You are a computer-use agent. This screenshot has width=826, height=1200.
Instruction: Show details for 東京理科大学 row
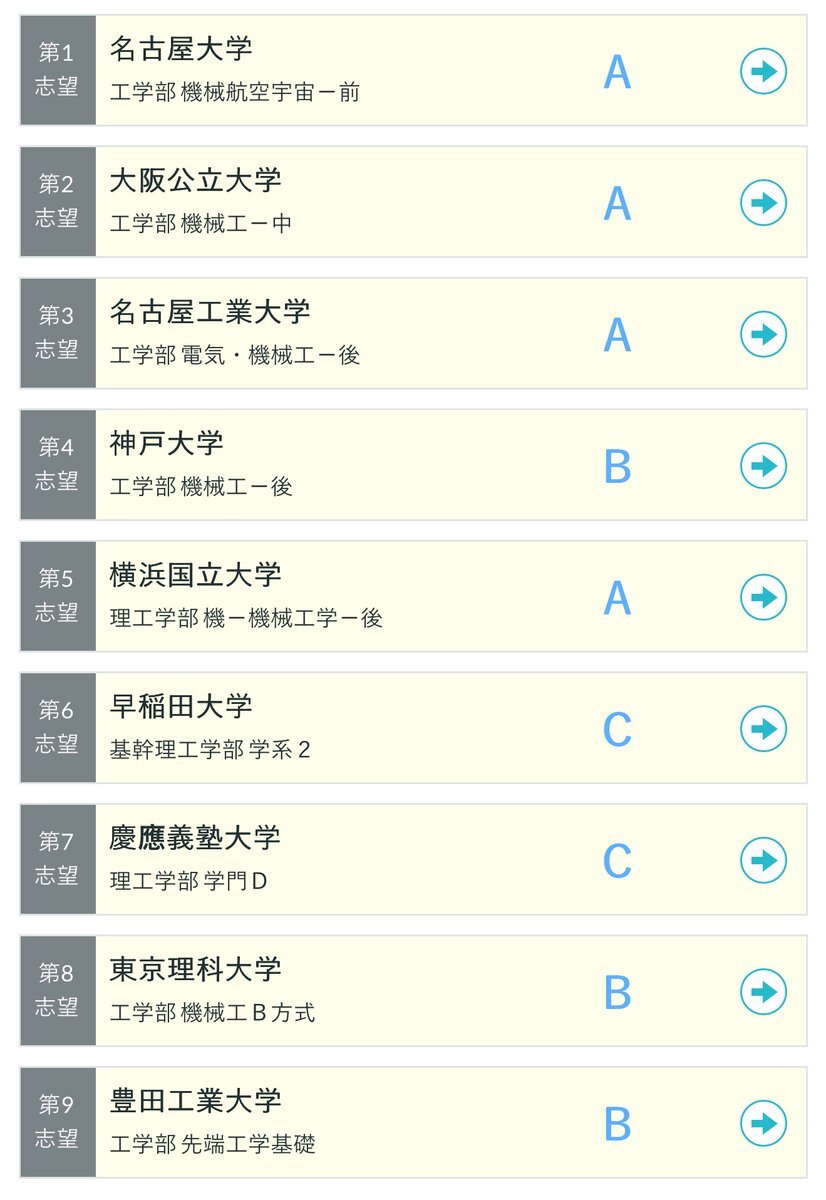[x=763, y=992]
